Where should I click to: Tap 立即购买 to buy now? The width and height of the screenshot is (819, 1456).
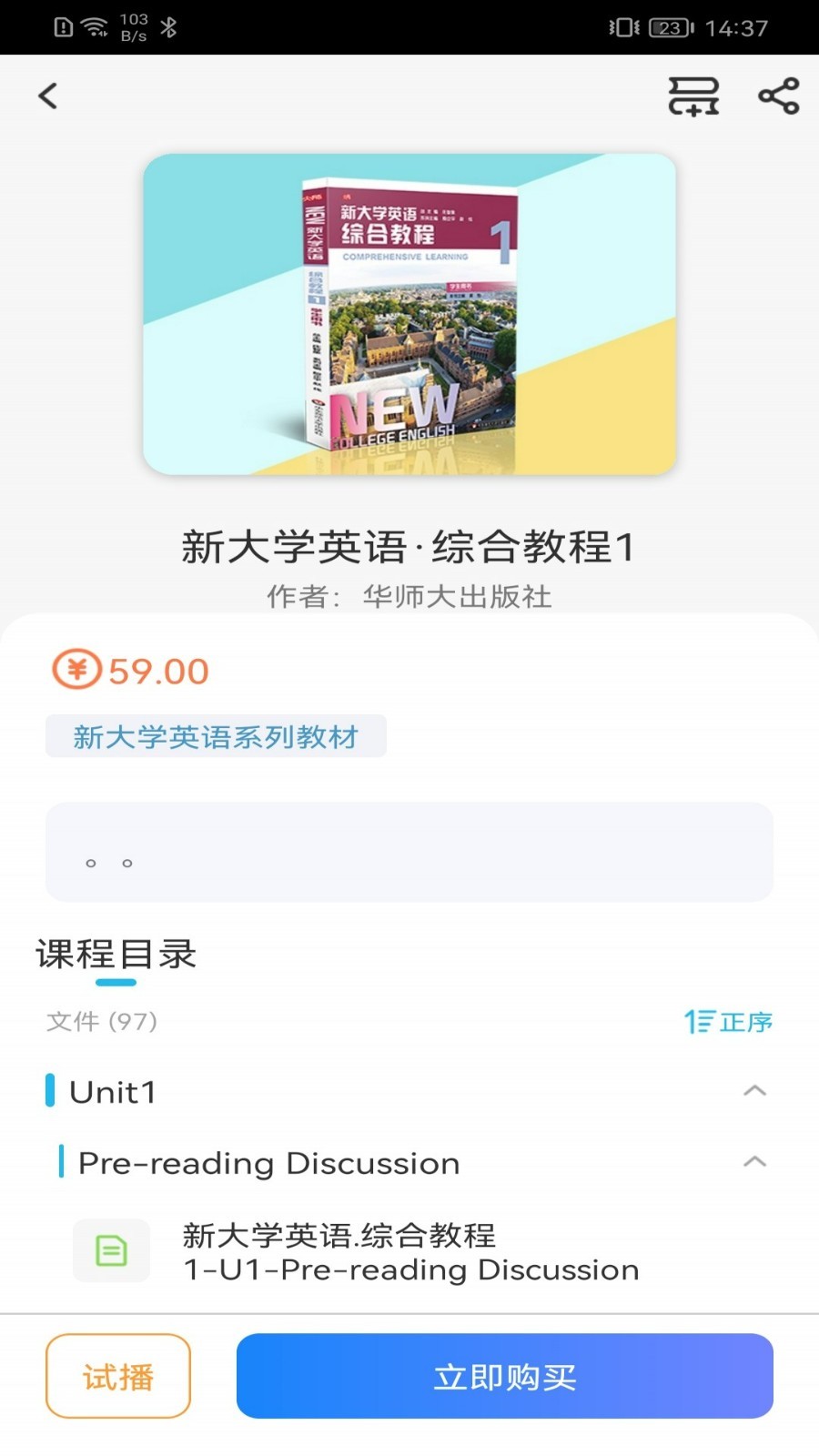505,1376
